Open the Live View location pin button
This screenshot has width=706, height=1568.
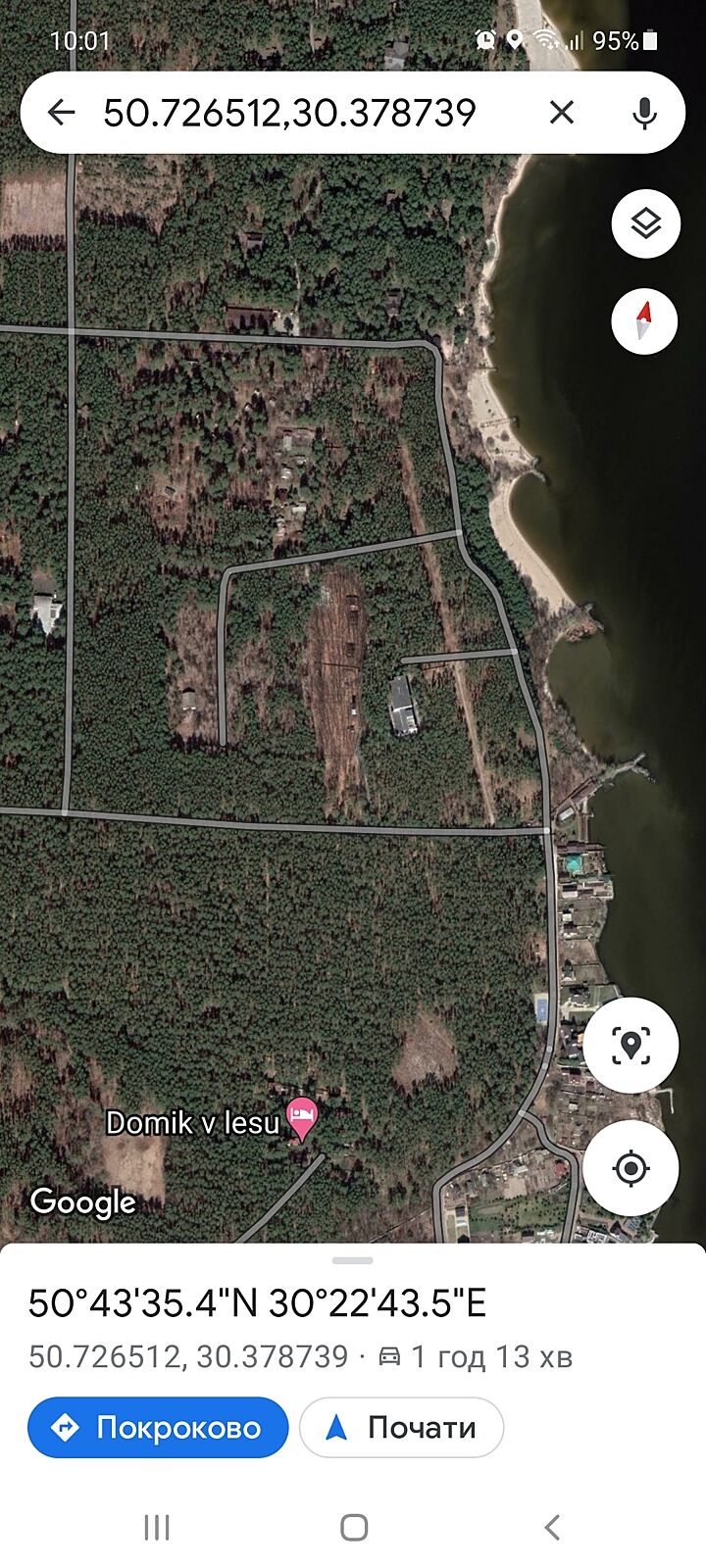pyautogui.click(x=630, y=1045)
